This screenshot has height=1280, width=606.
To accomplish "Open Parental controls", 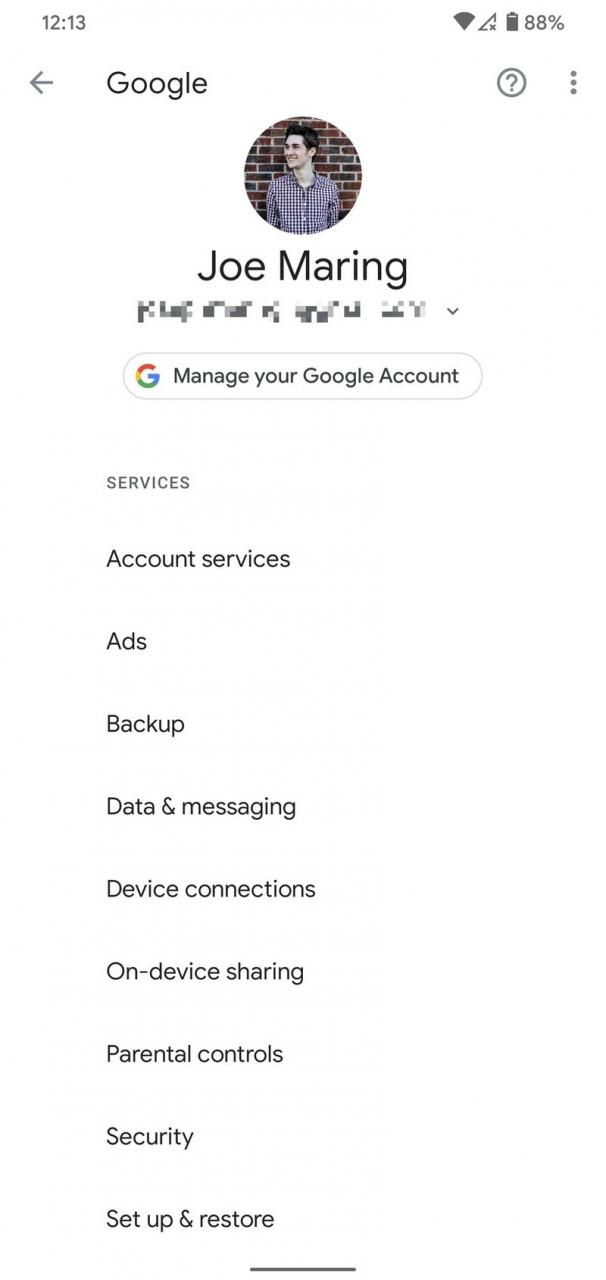I will tap(303, 1054).
